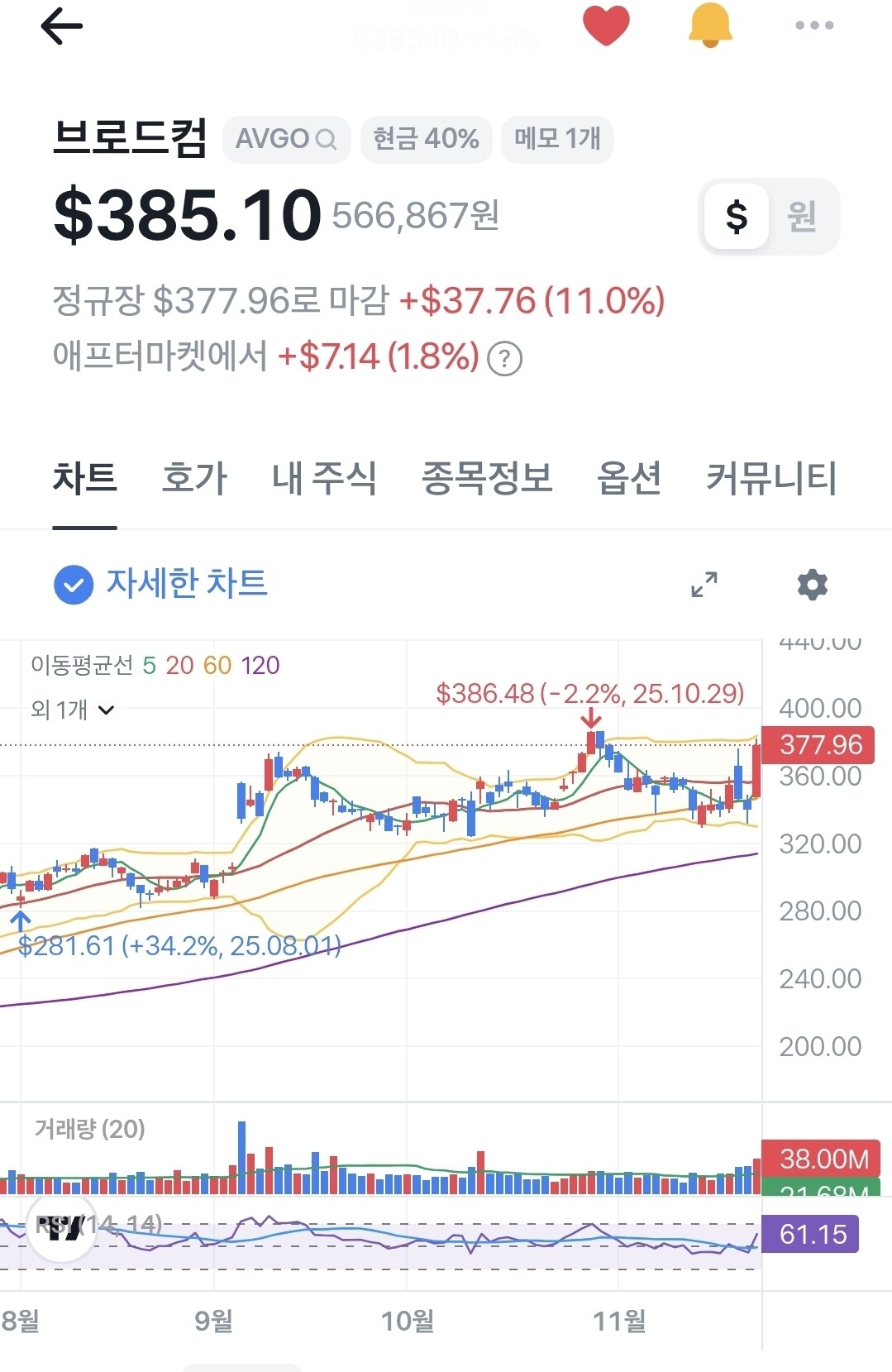The width and height of the screenshot is (892, 1372).
Task: Switch to the 호가 tab
Action: pos(194,478)
